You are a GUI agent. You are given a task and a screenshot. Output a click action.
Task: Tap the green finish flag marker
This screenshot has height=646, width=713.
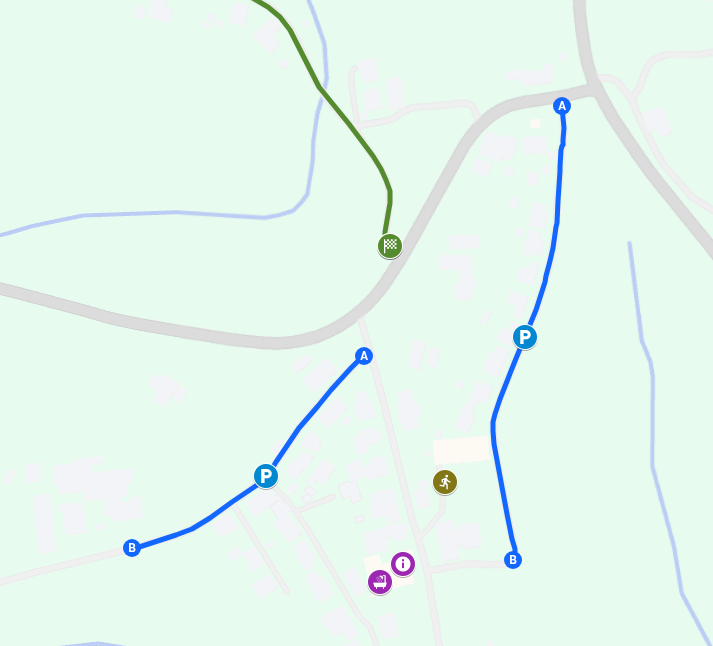pyautogui.click(x=390, y=245)
